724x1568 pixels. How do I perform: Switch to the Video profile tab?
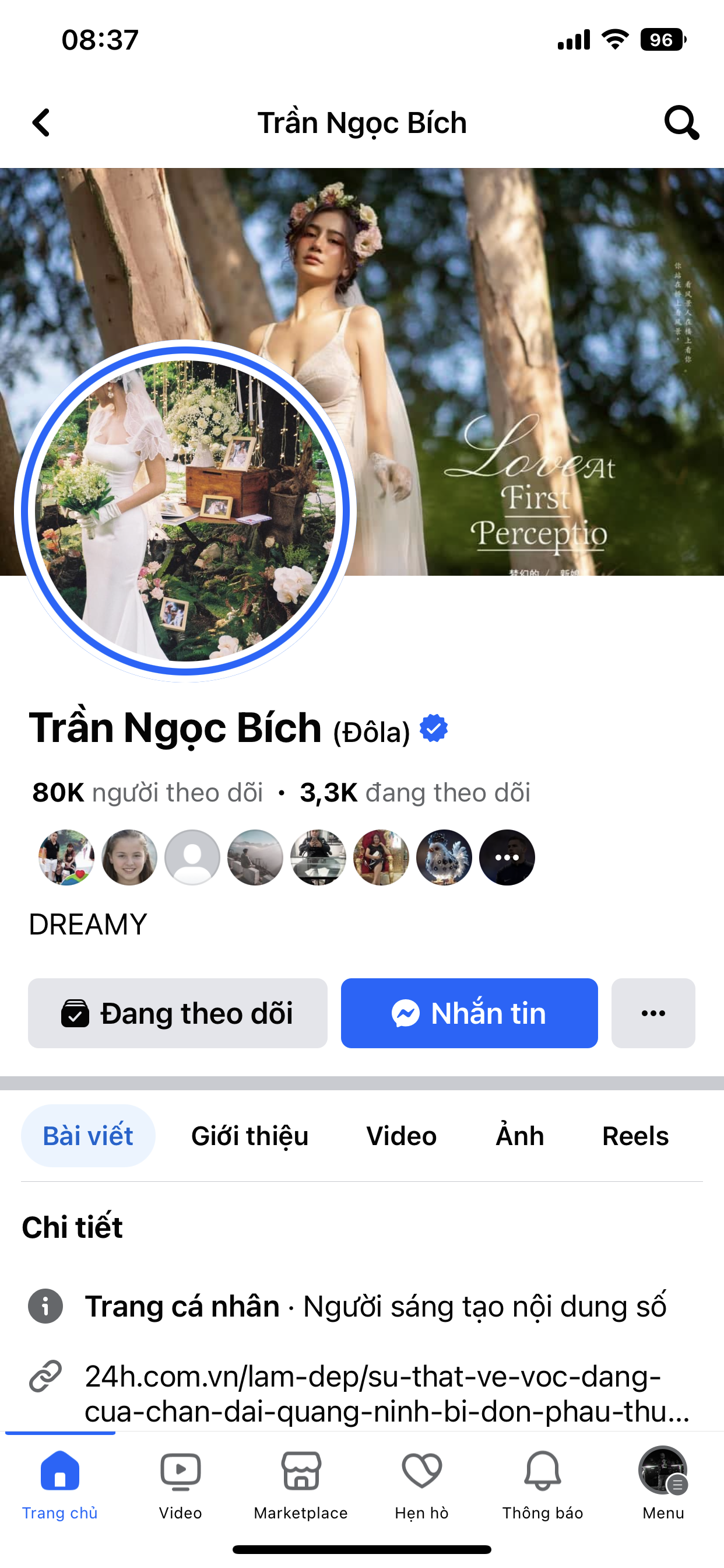point(402,1136)
